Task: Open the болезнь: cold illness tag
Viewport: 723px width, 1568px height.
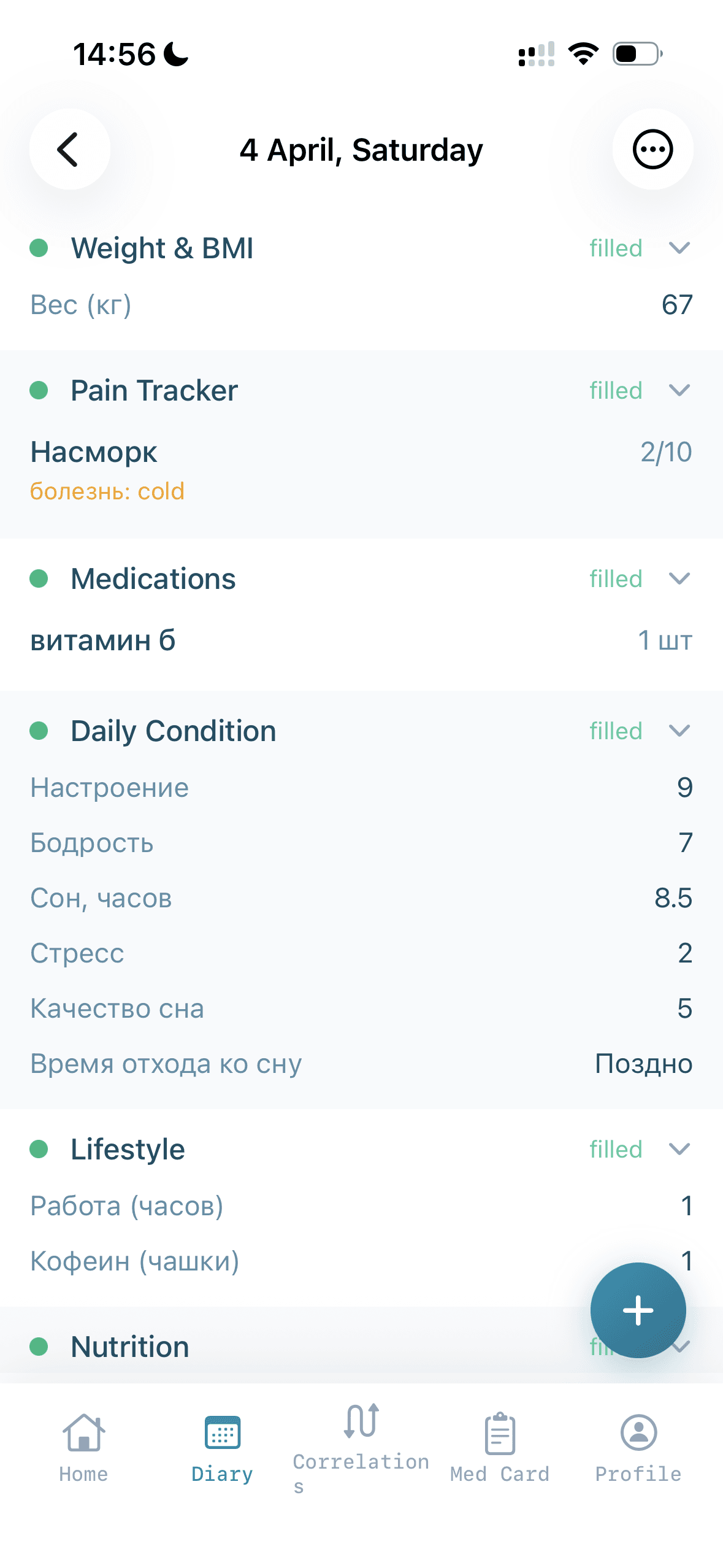Action: tap(107, 490)
